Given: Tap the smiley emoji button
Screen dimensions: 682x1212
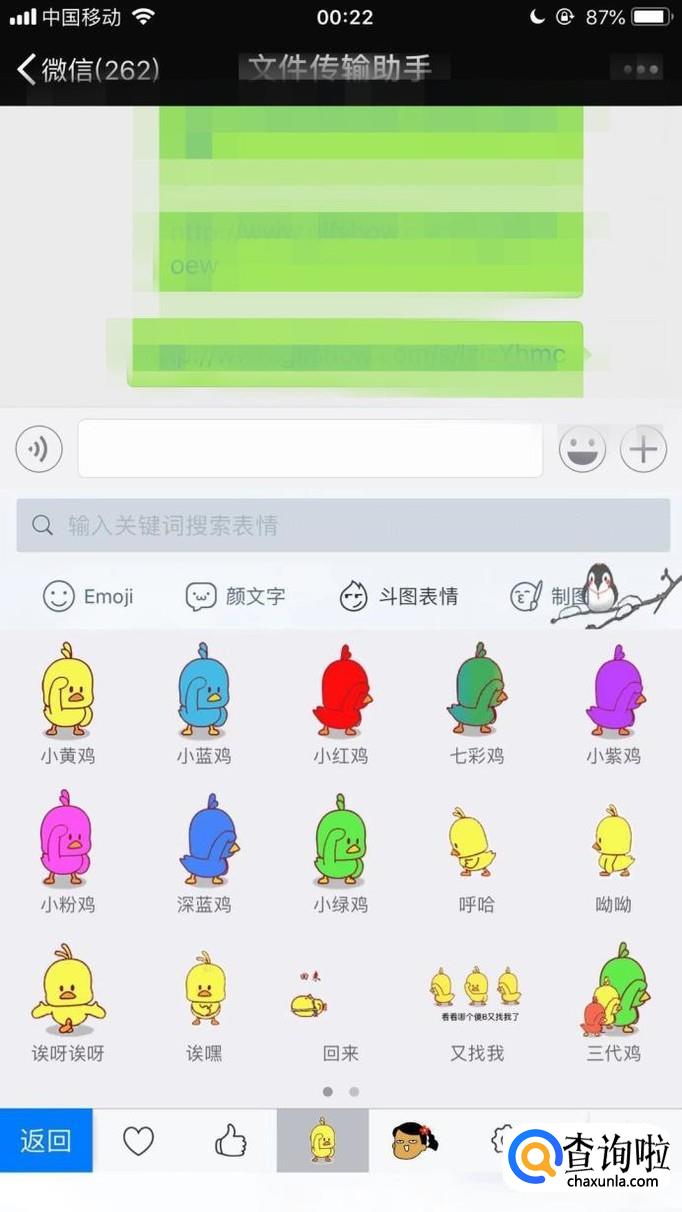Looking at the screenshot, I should click(x=582, y=449).
